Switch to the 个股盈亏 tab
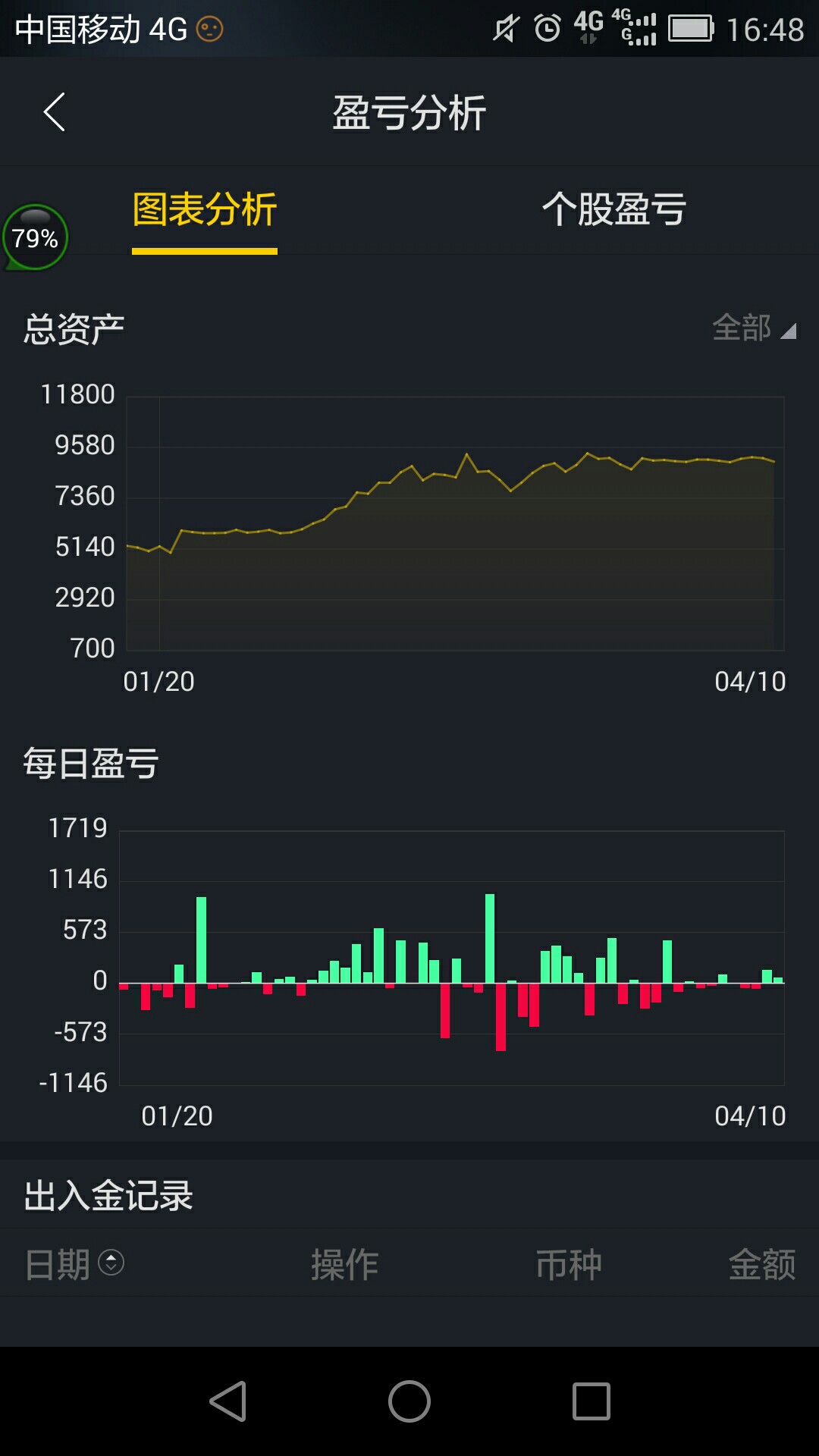 [614, 209]
